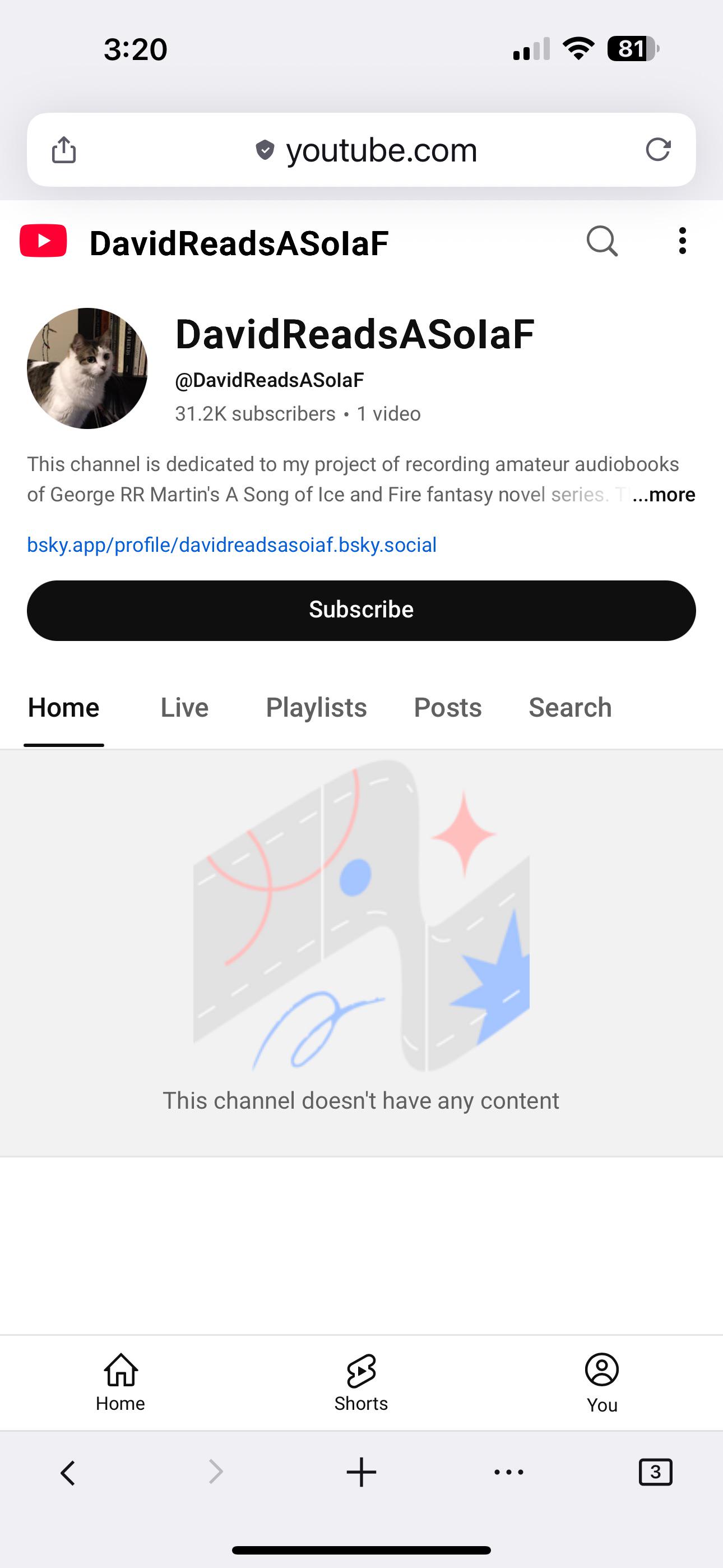Go to YouTube Home in bottom navigation

(121, 1382)
